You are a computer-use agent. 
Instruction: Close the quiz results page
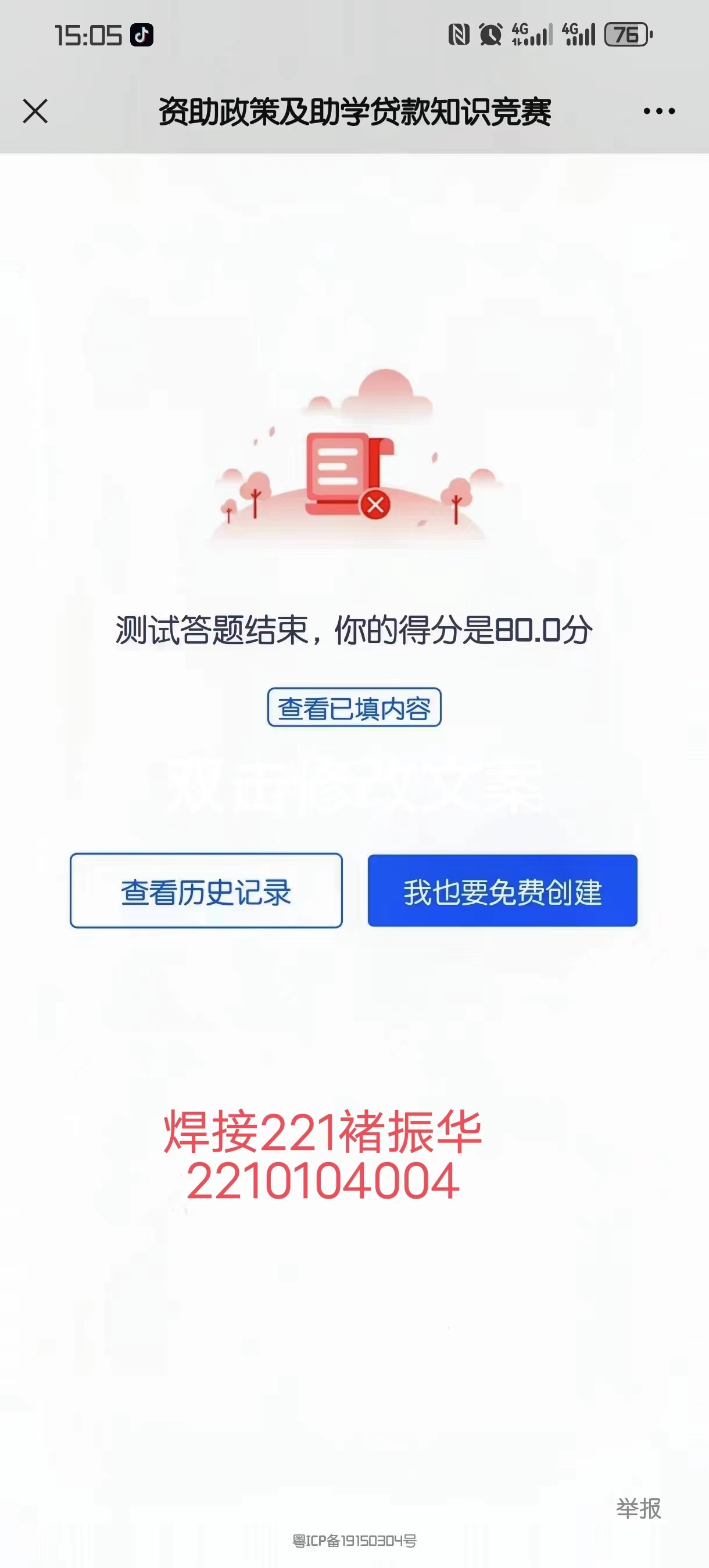pyautogui.click(x=35, y=112)
